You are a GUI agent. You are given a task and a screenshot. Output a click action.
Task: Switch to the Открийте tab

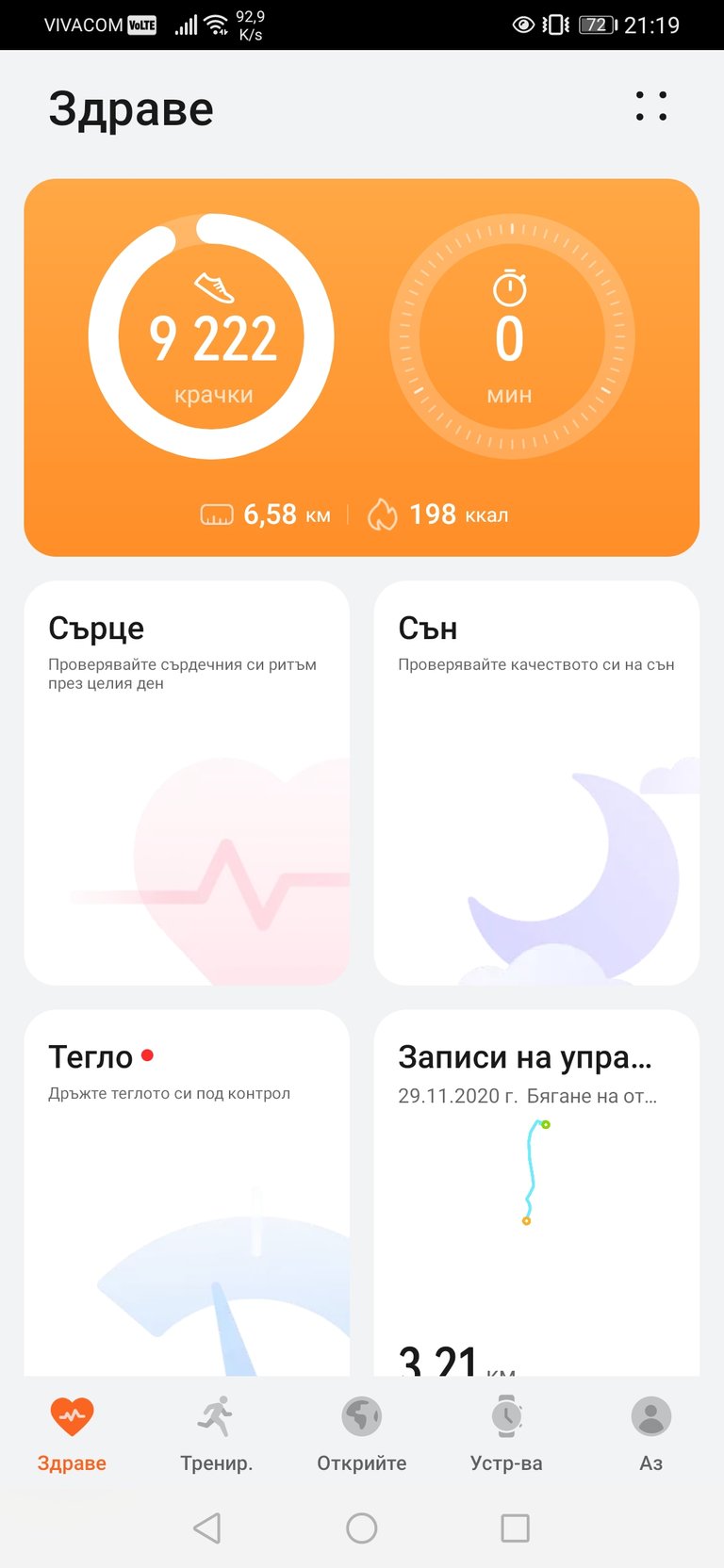click(362, 1434)
